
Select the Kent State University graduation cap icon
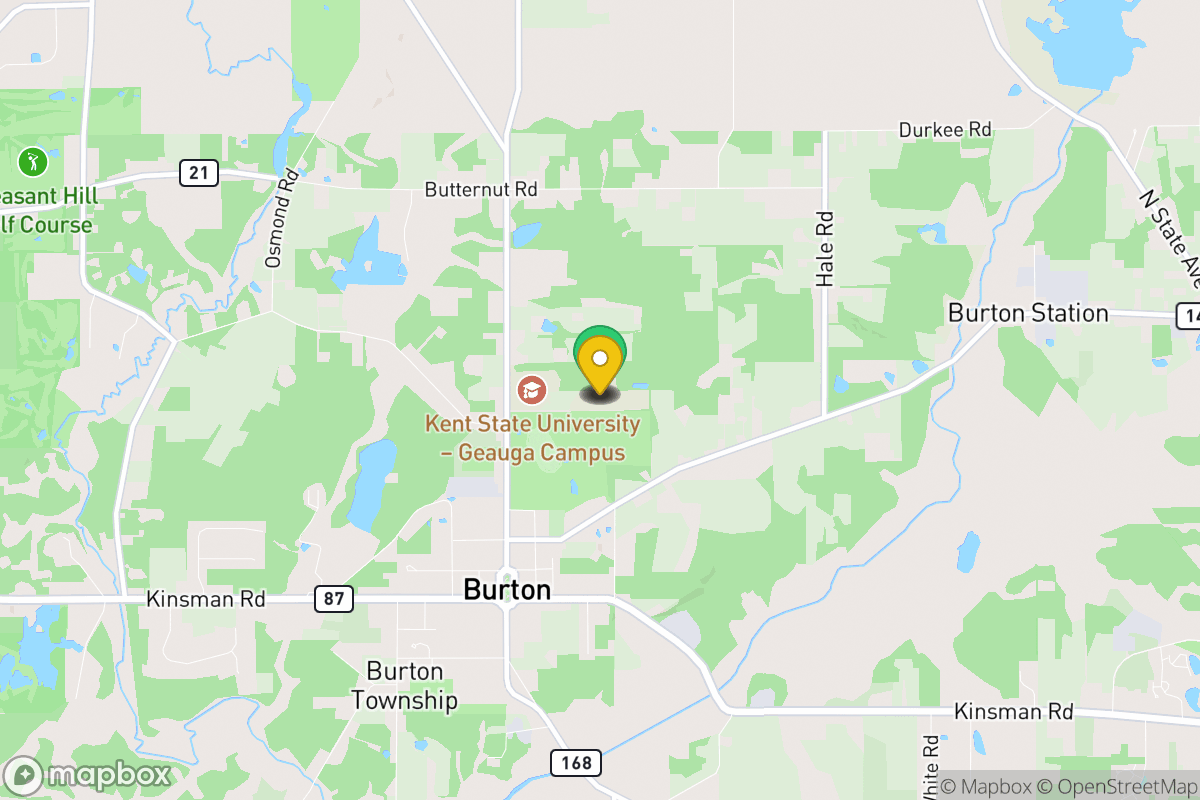[531, 389]
